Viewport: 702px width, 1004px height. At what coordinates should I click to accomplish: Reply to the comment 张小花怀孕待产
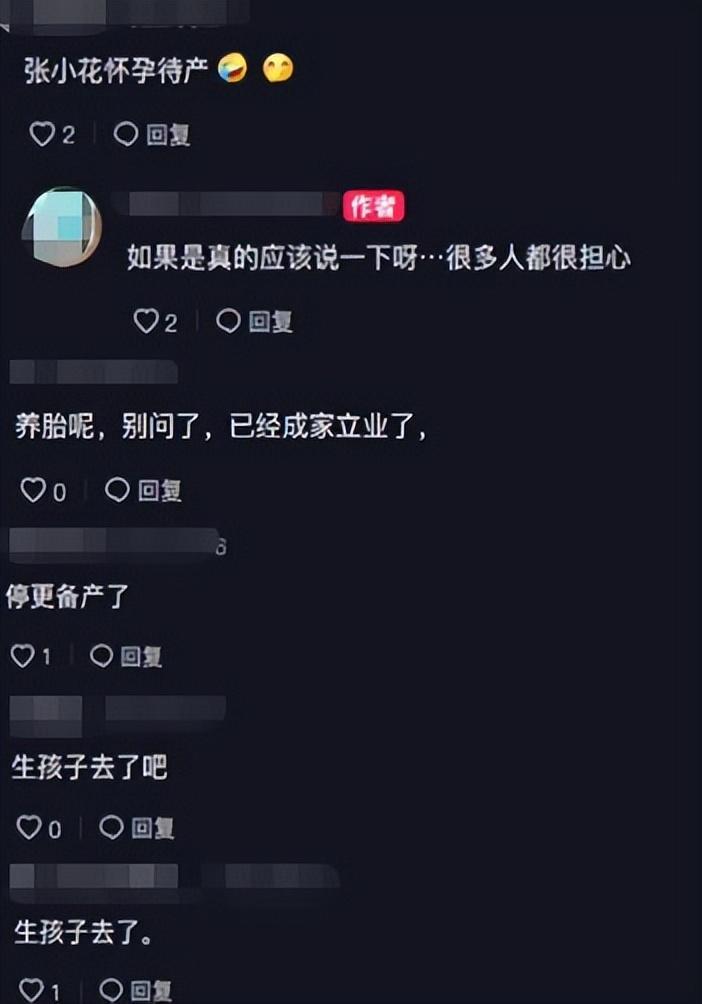[153, 134]
